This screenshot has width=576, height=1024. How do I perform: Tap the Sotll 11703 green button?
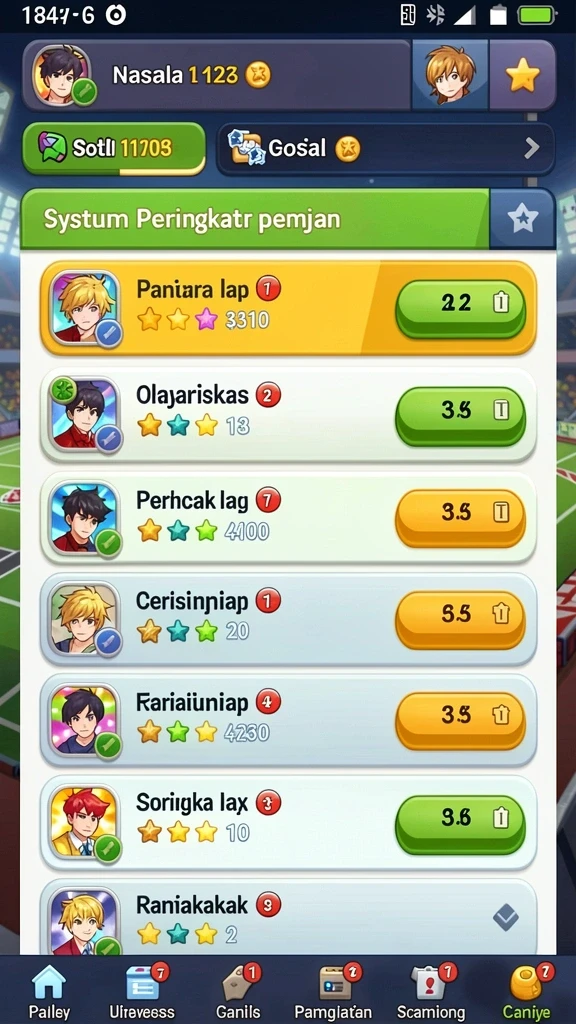pyautogui.click(x=114, y=149)
